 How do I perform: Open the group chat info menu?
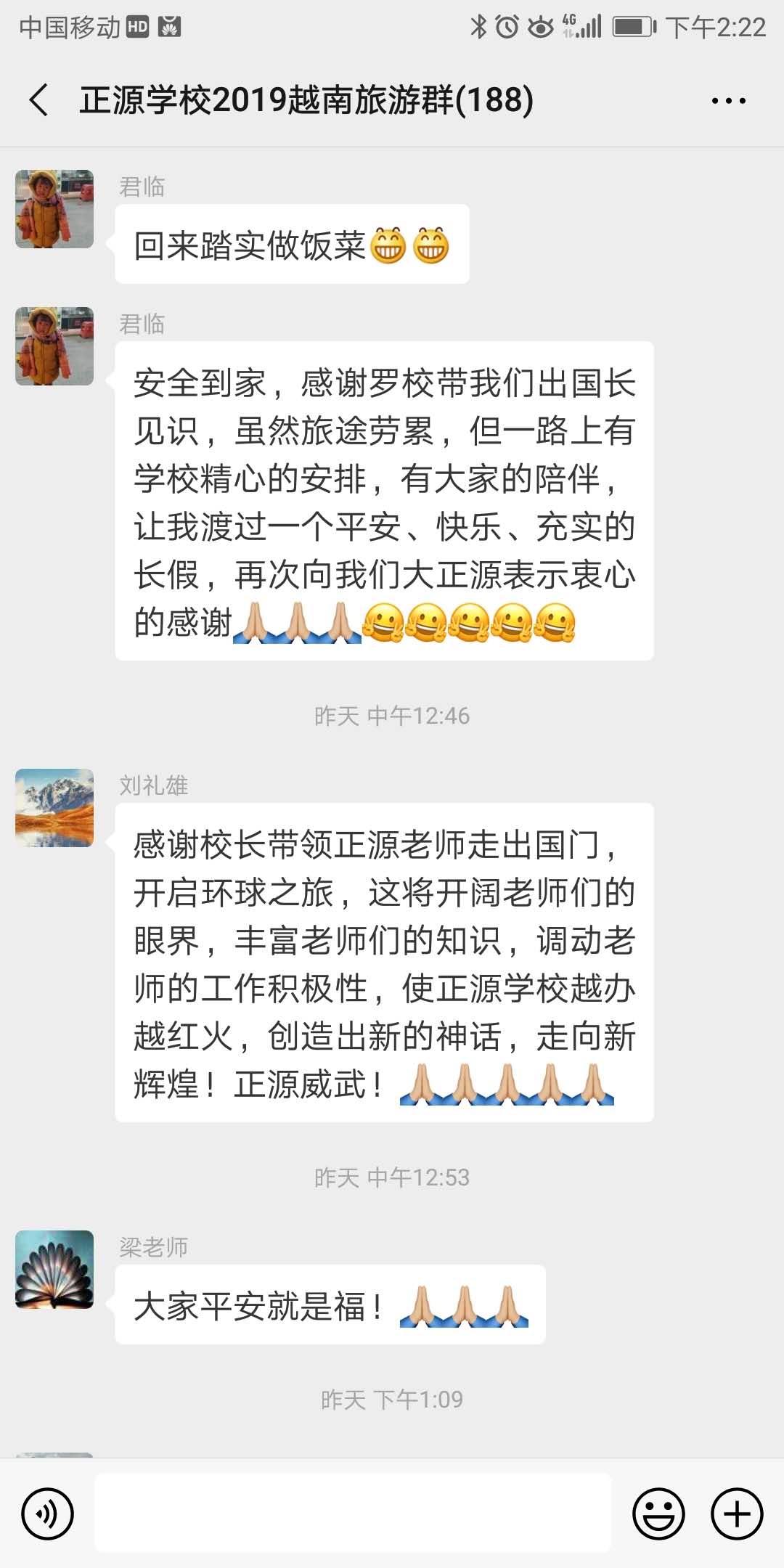click(728, 101)
